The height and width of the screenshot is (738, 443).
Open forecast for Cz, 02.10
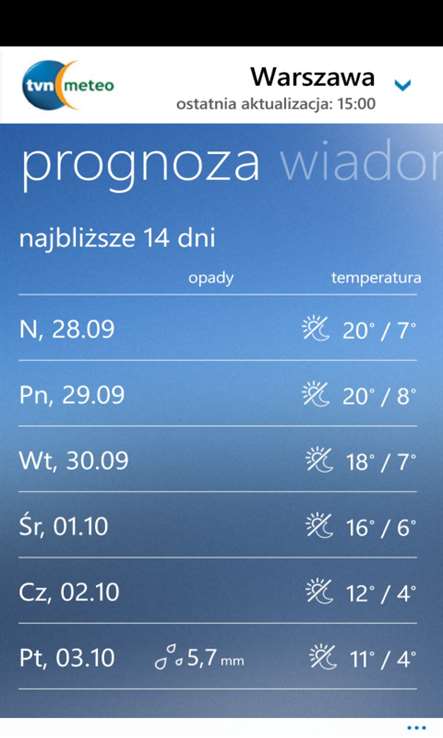pyautogui.click(x=217, y=591)
